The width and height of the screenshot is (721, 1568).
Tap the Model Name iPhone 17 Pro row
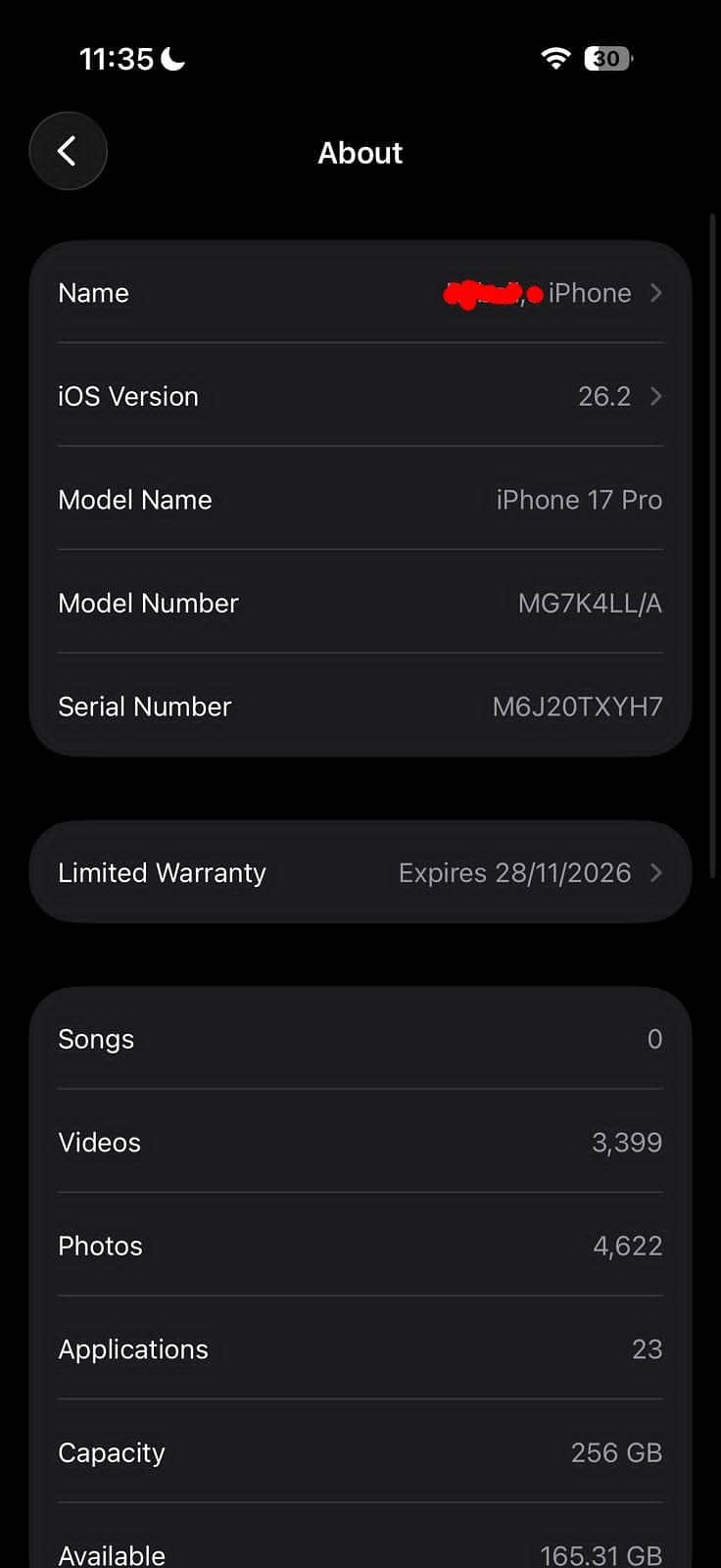pyautogui.click(x=360, y=500)
